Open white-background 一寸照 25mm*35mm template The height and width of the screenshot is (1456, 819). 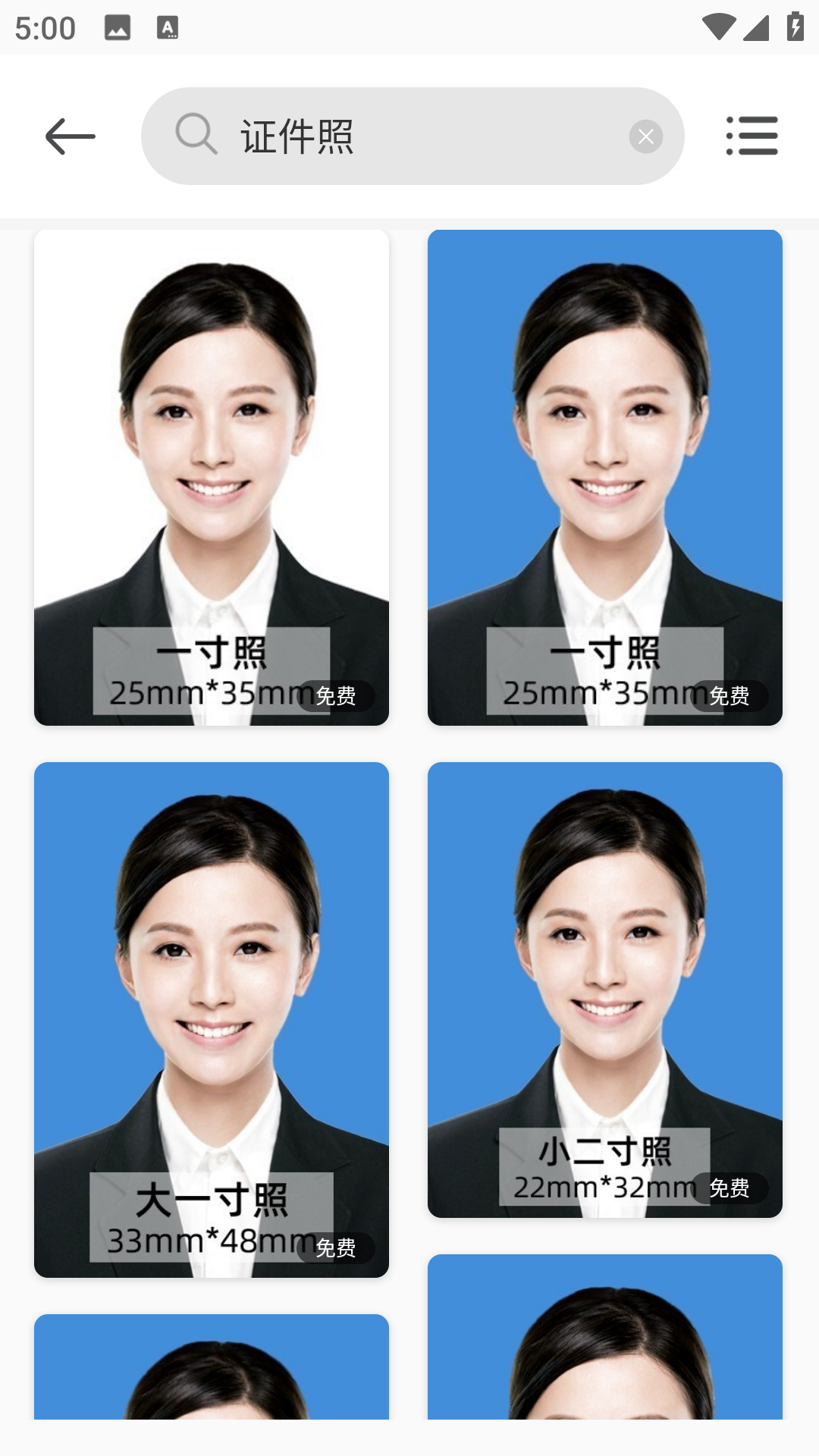click(x=212, y=478)
